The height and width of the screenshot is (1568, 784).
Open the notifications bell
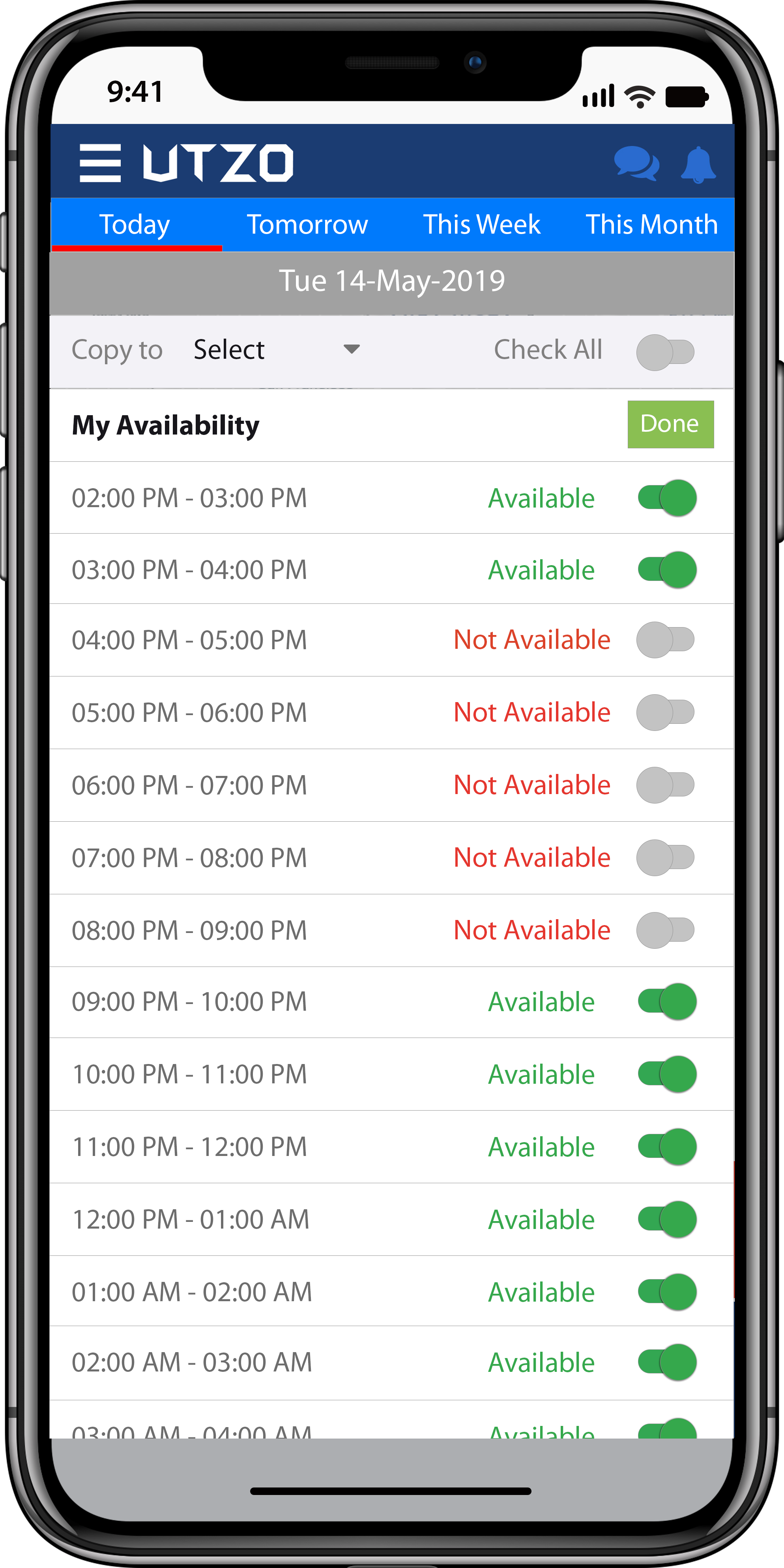698,164
